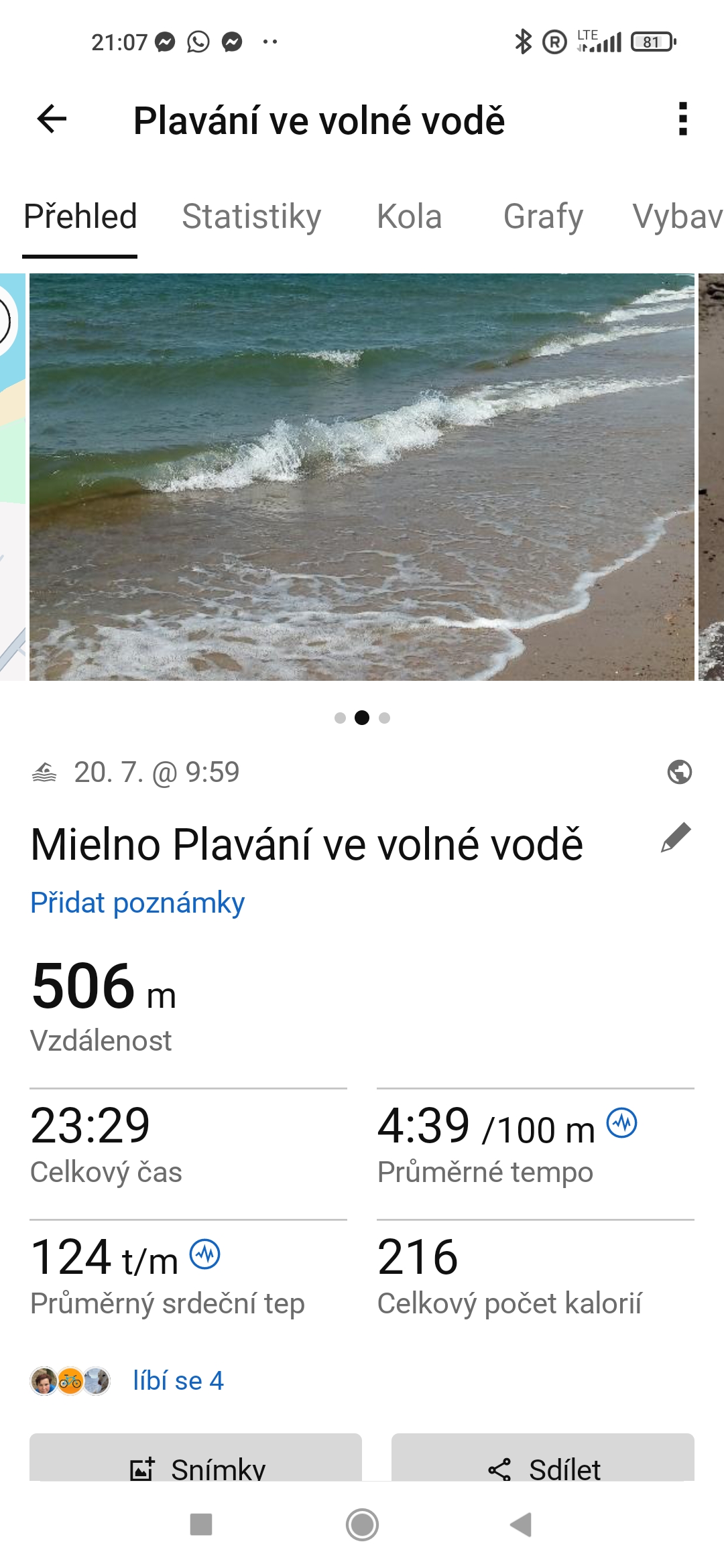Change activity privacy via globe icon

tap(679, 772)
